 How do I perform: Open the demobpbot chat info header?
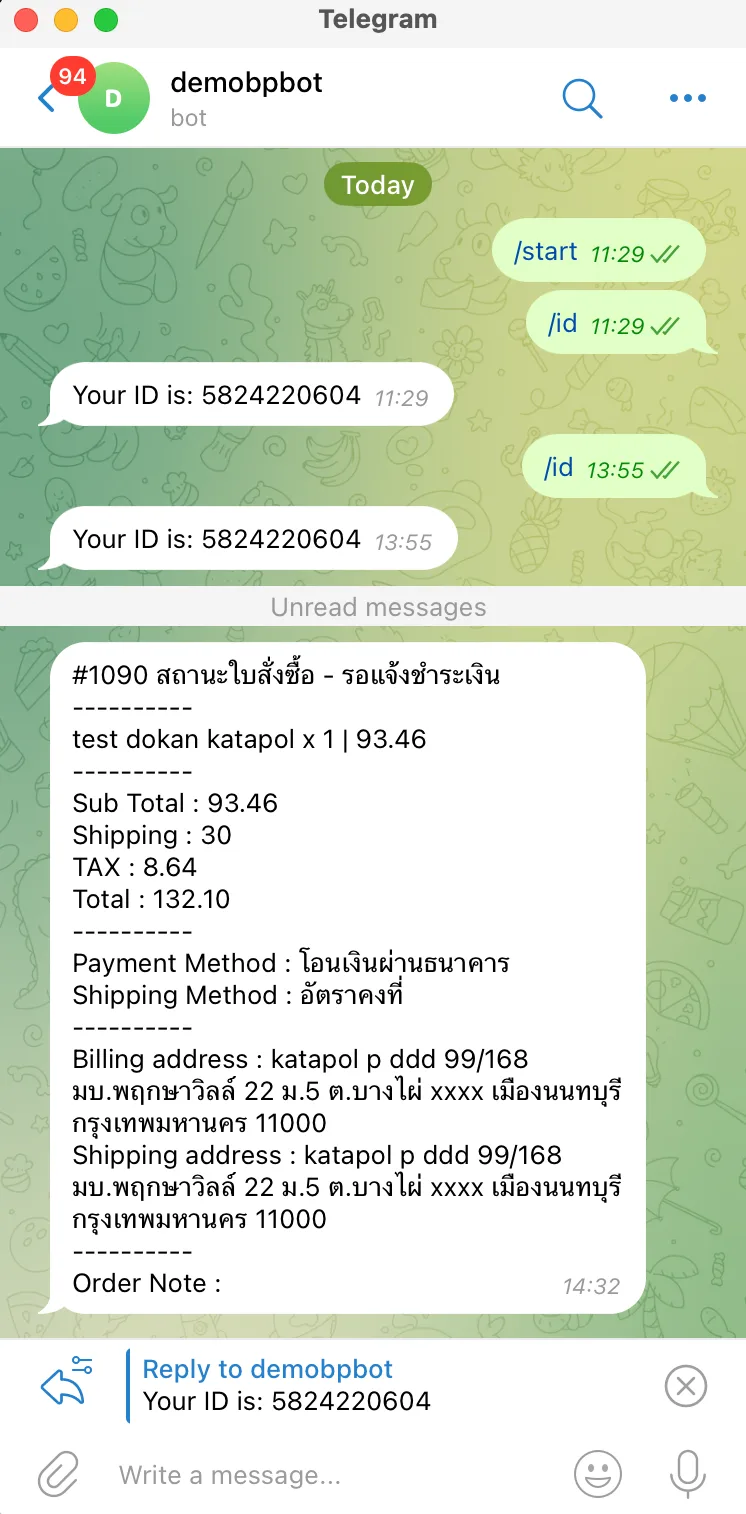tap(247, 97)
